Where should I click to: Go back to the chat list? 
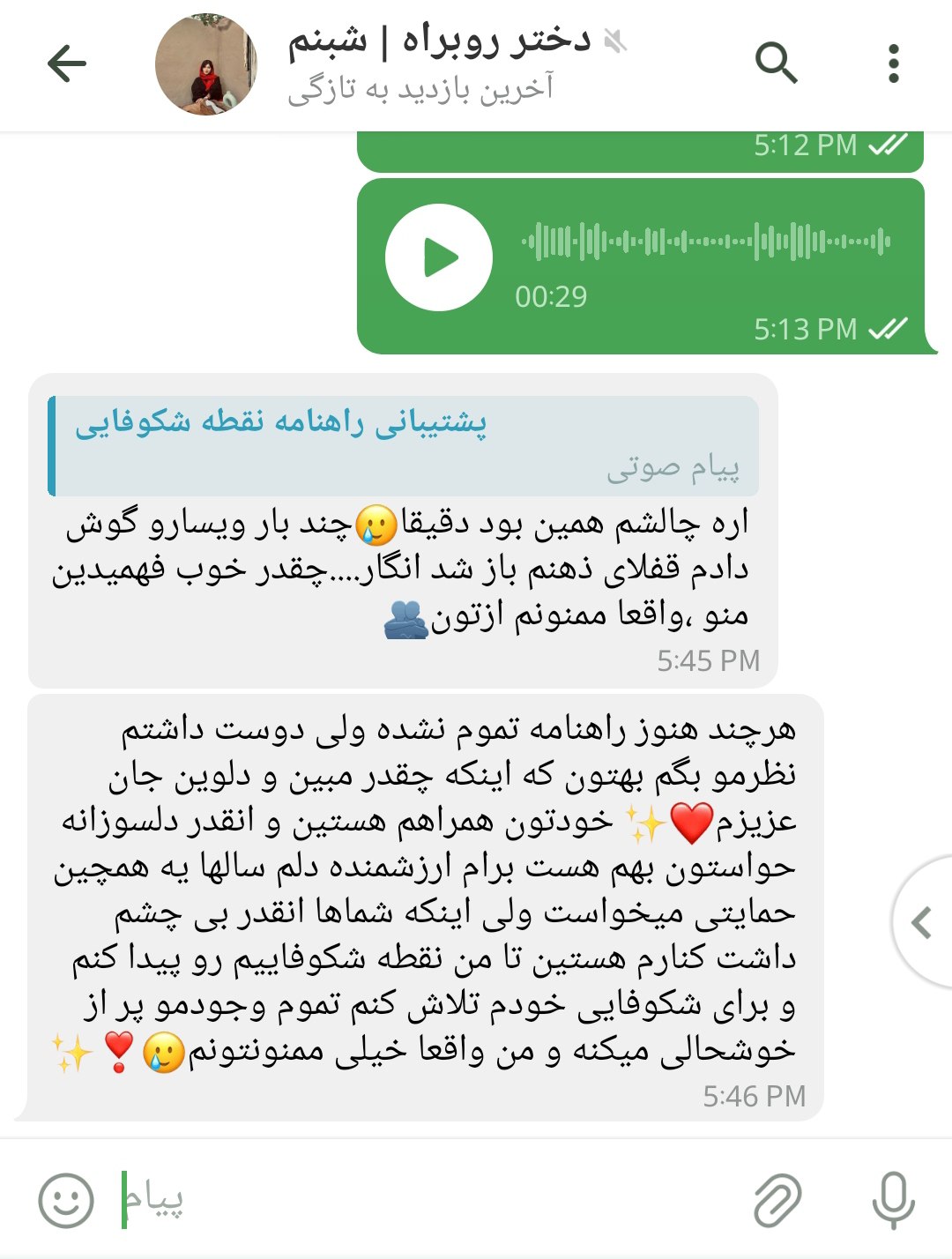[x=67, y=63]
